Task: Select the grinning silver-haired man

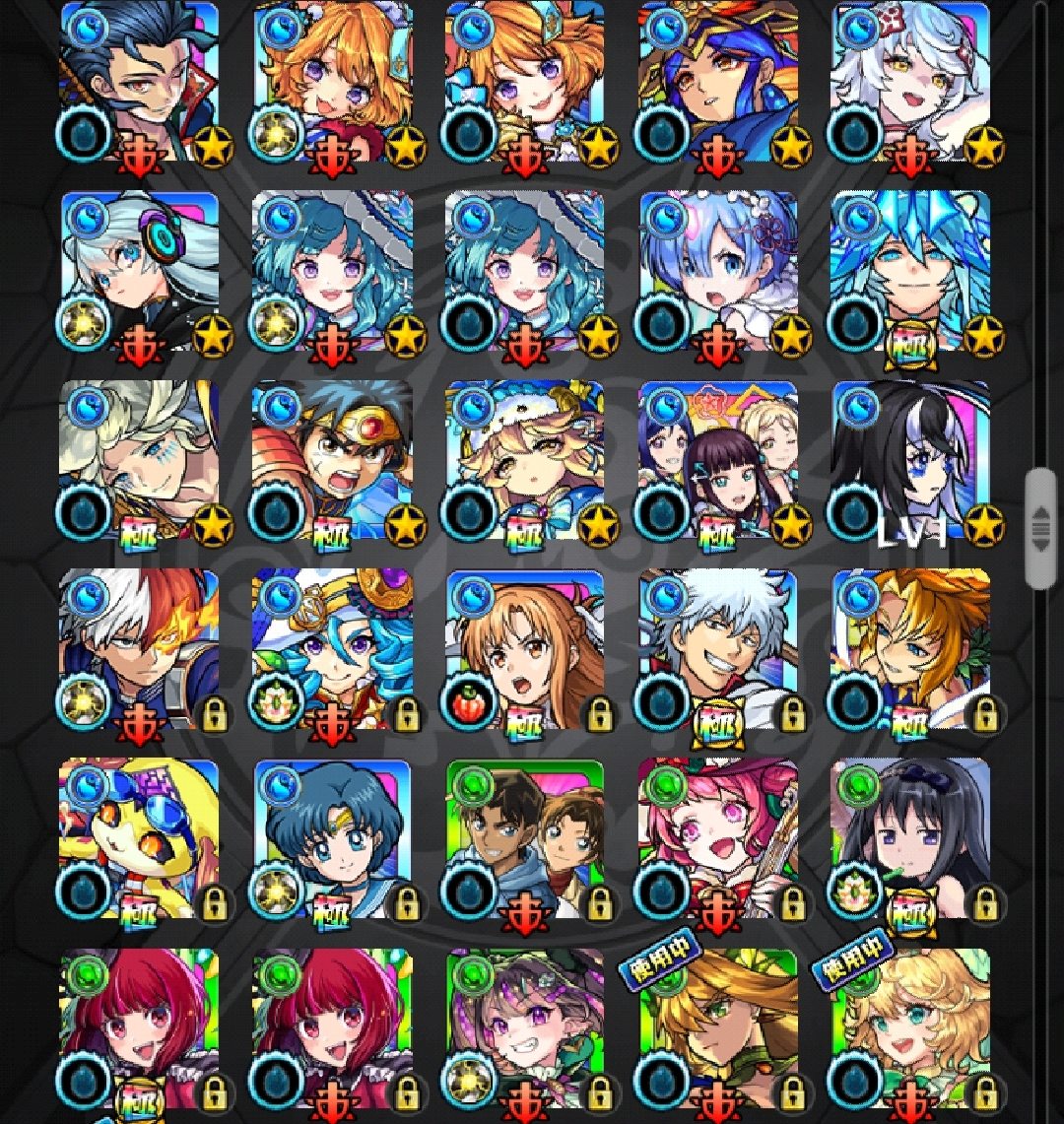Action: coord(717,649)
